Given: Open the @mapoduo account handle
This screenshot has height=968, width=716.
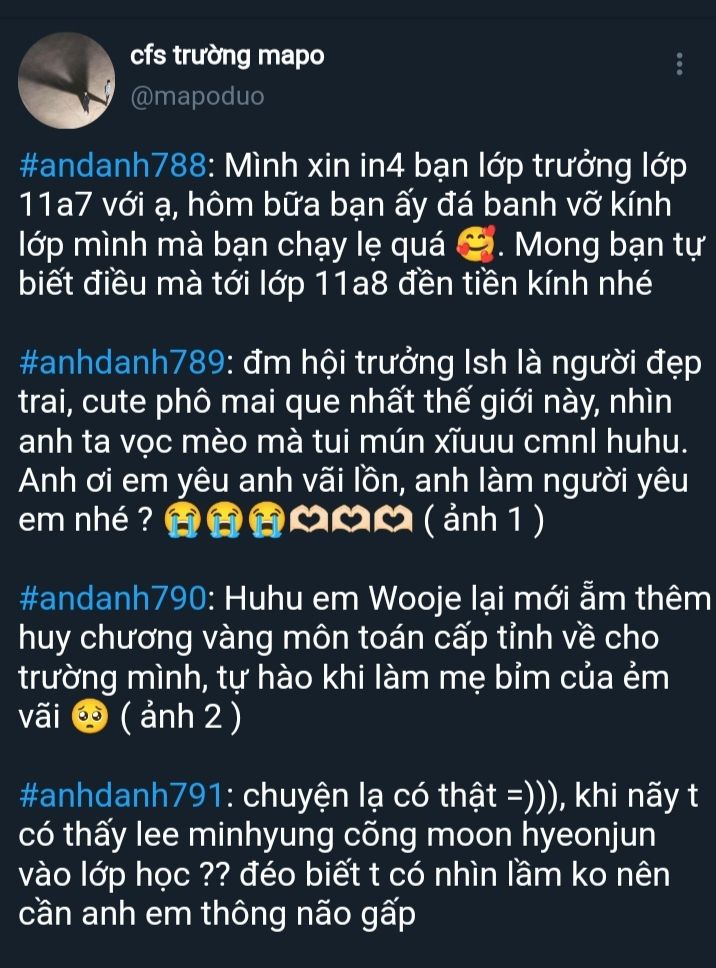Looking at the screenshot, I should [x=197, y=98].
